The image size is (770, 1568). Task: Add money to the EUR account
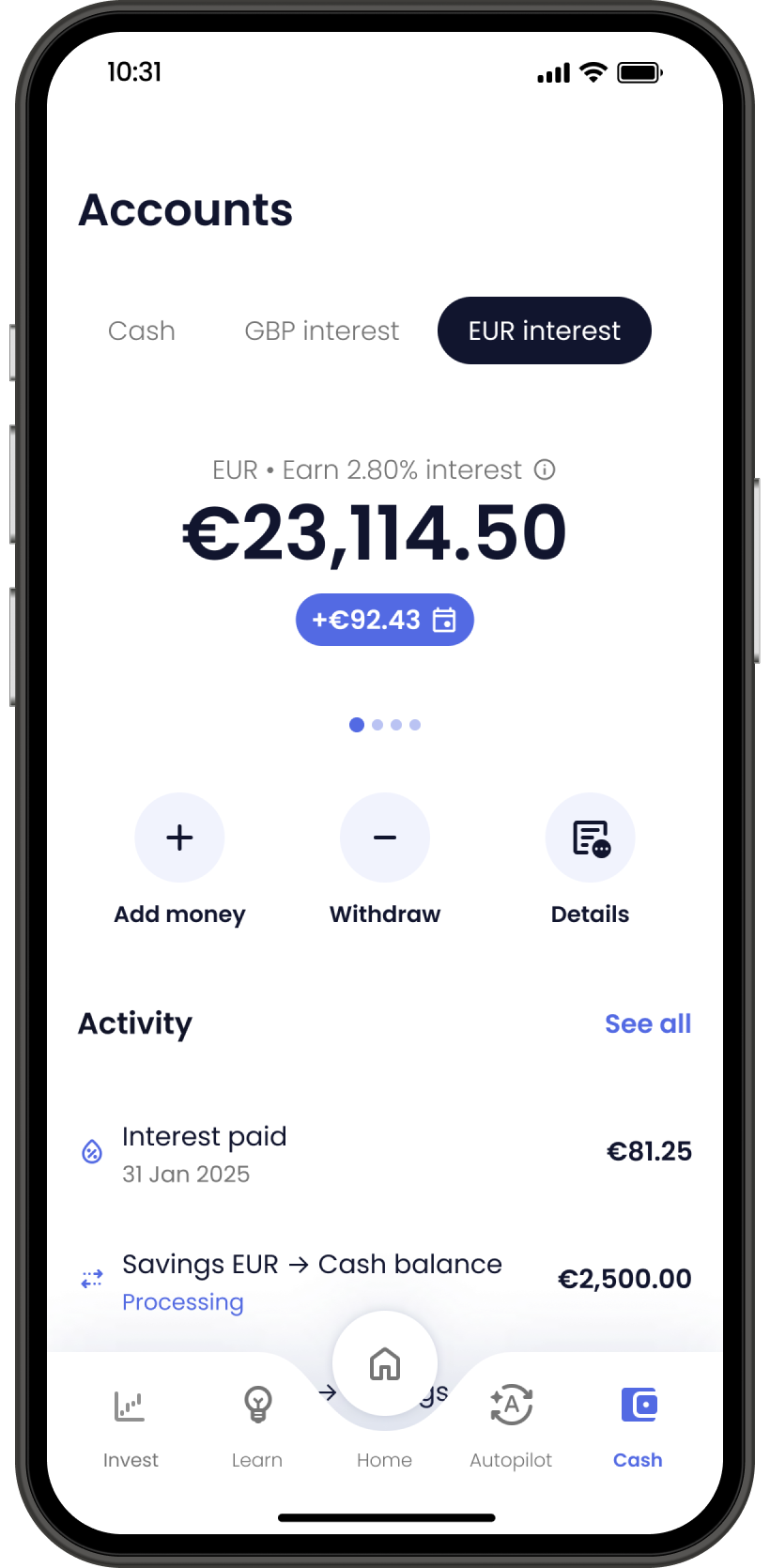click(179, 838)
